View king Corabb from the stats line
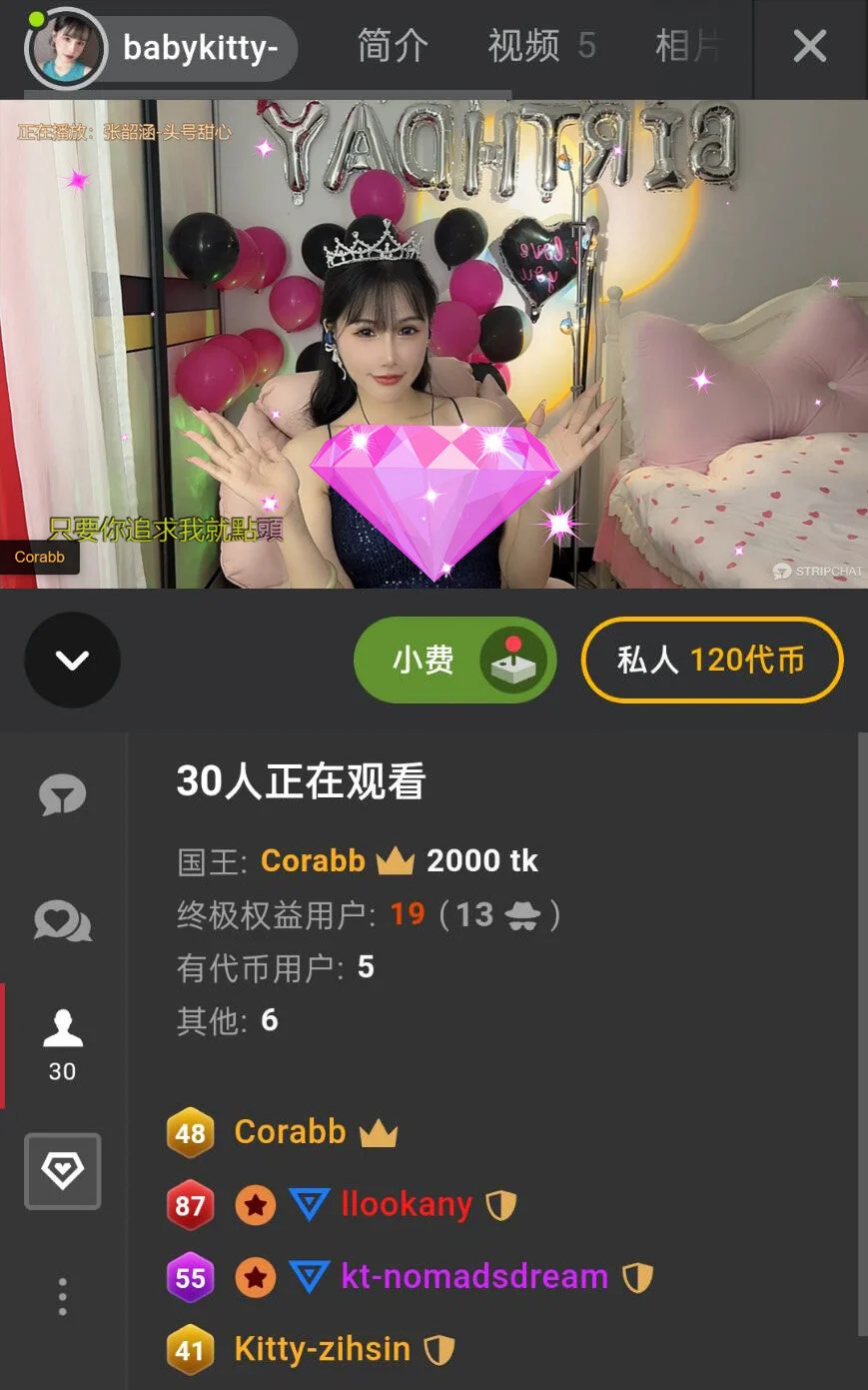This screenshot has height=1390, width=868. tap(313, 860)
